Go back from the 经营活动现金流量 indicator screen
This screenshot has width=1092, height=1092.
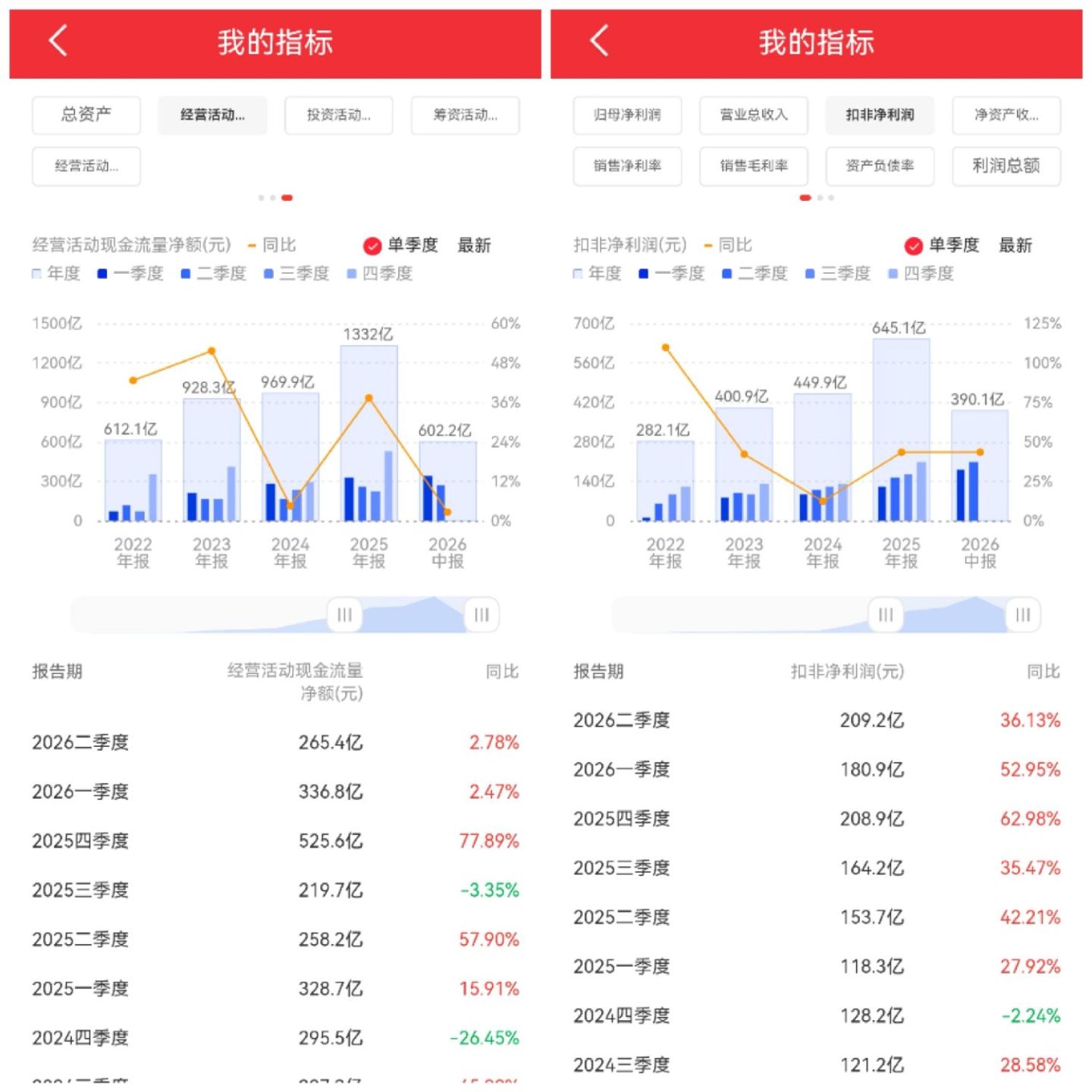pos(58,41)
